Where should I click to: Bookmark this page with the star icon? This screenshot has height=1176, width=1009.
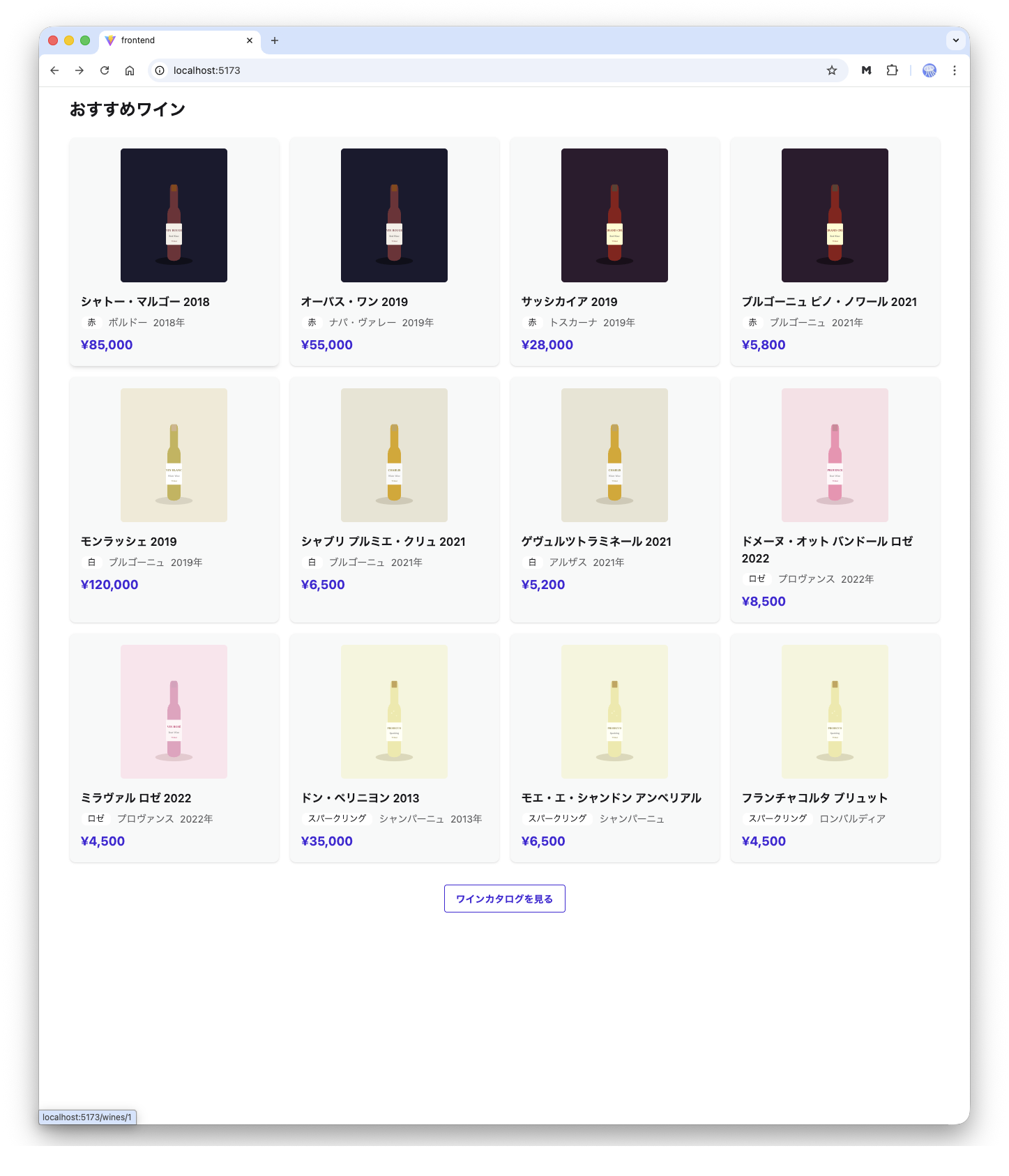(831, 70)
